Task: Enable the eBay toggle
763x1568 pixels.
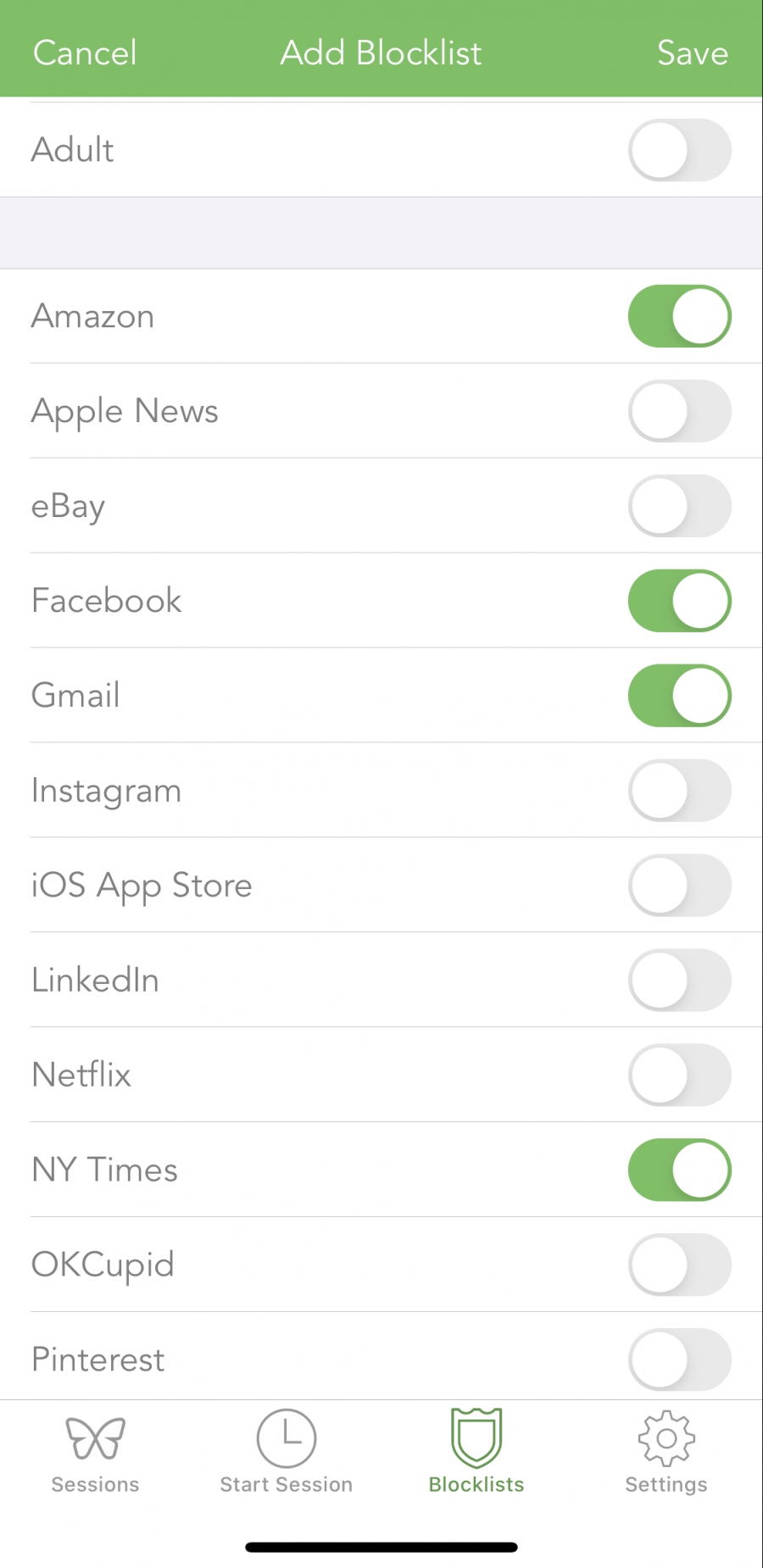Action: point(678,505)
